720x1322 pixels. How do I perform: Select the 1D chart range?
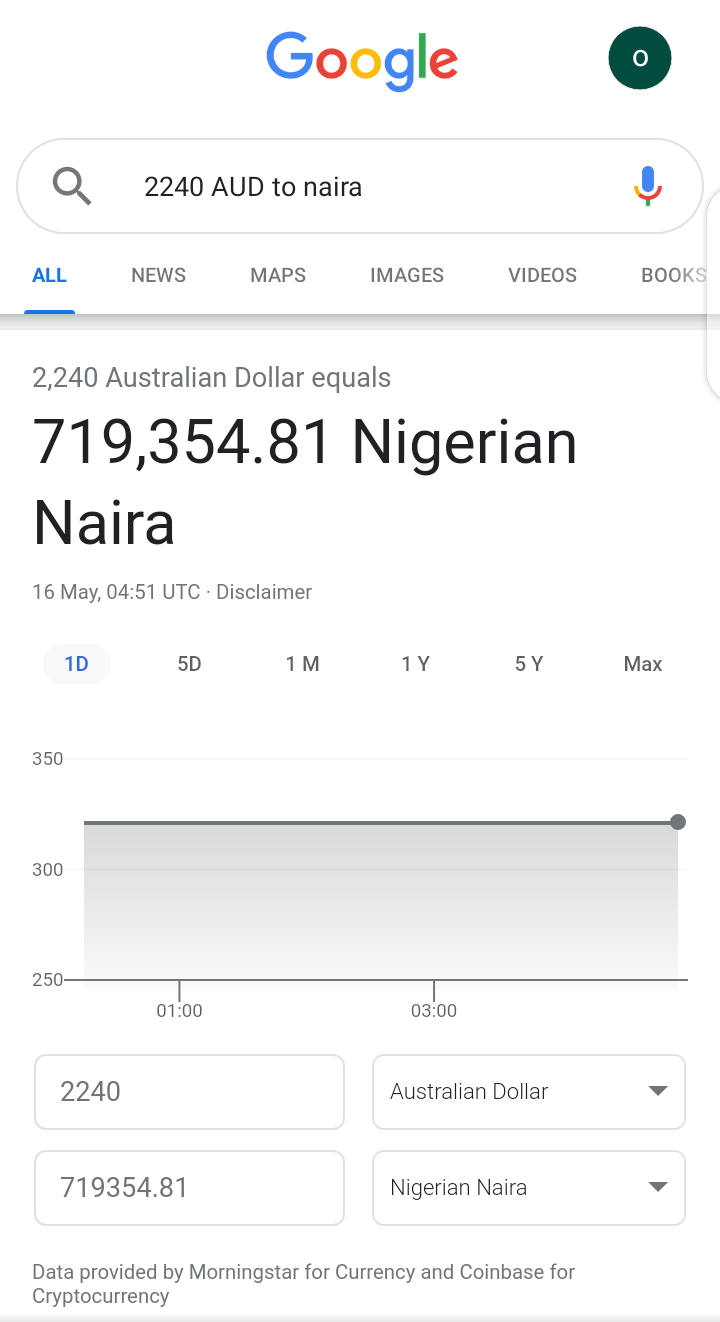(77, 664)
